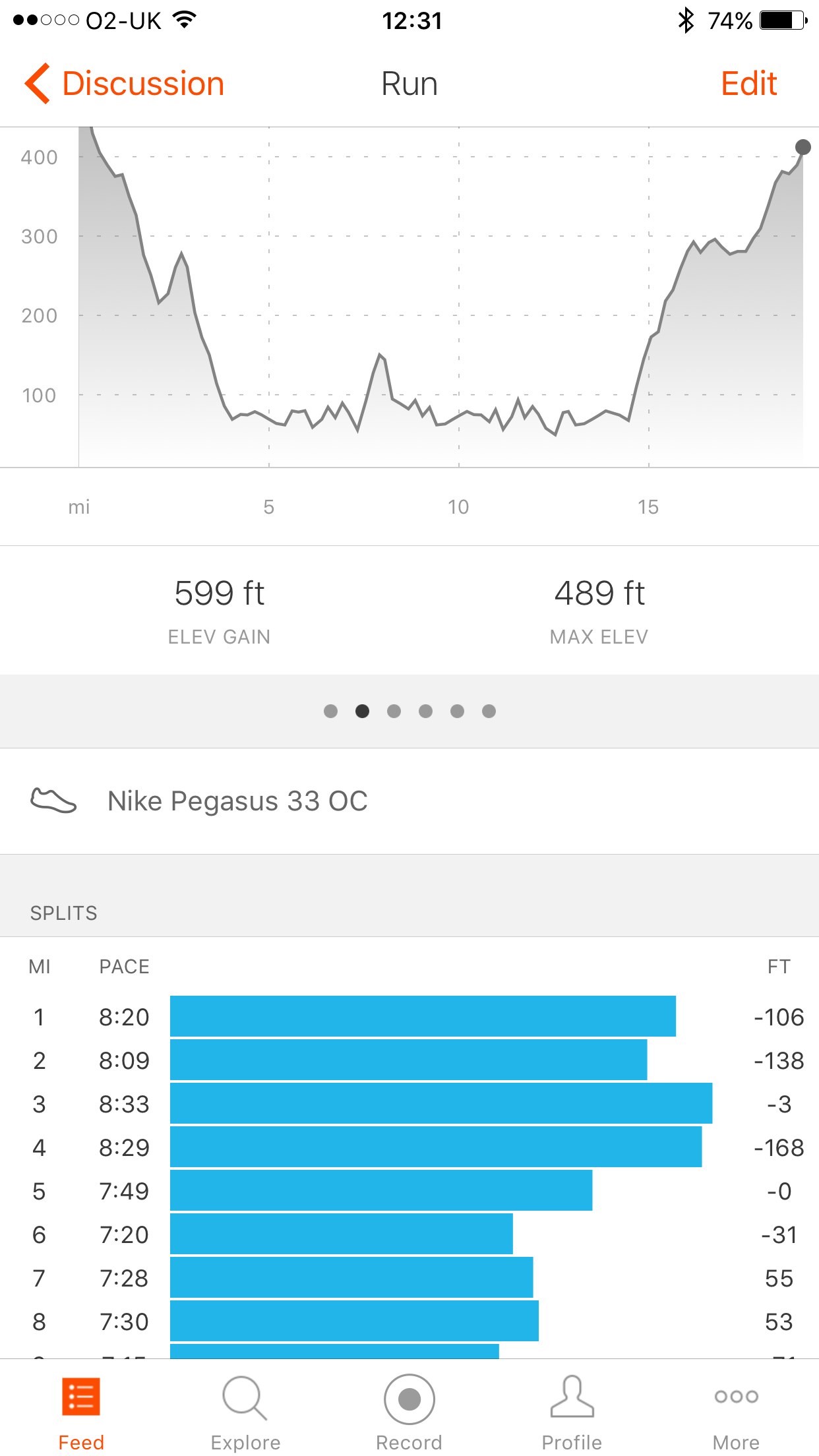Tap the page indicator dots
Viewport: 819px width, 1456px height.
409,711
